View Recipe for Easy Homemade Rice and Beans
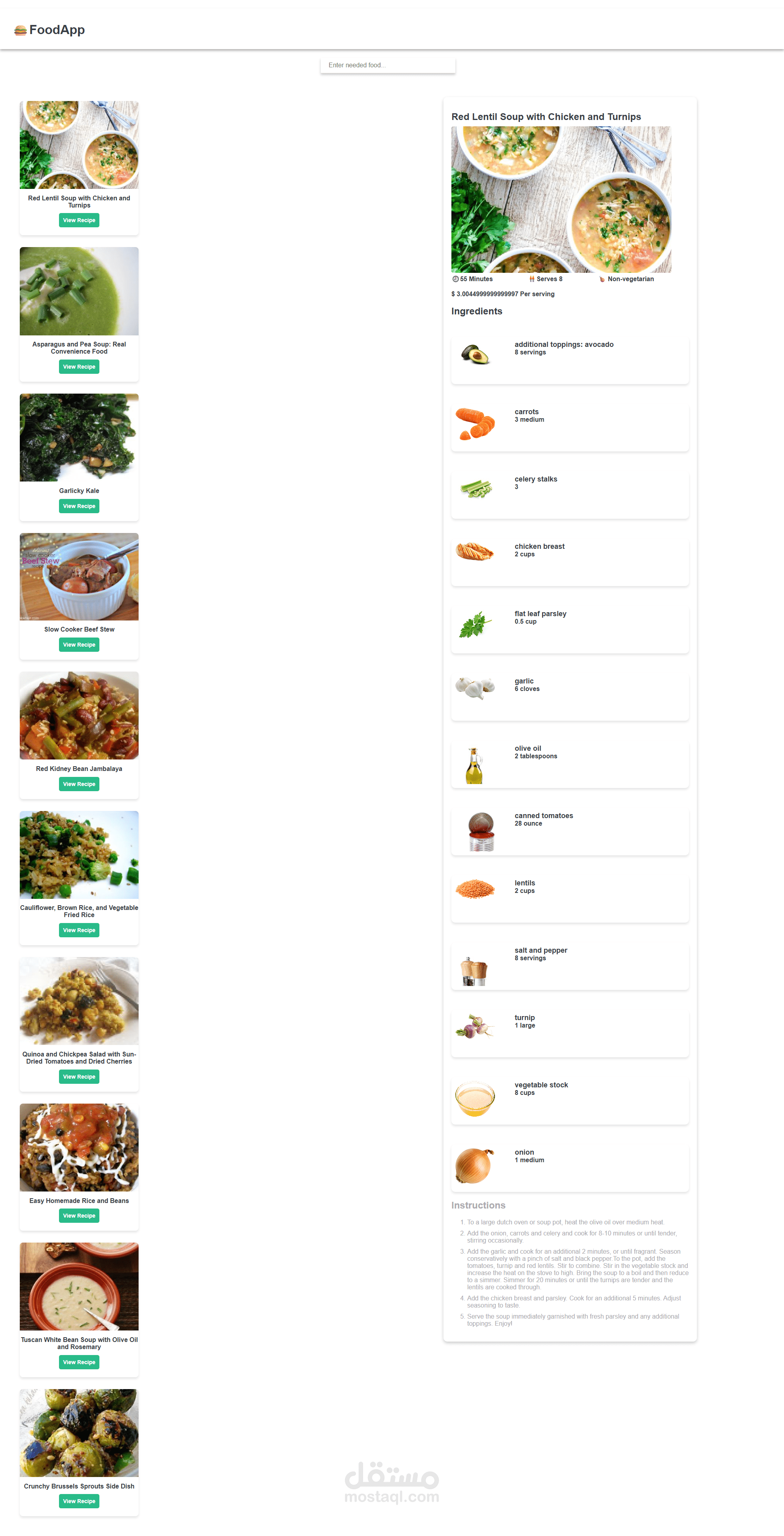The height and width of the screenshot is (1536, 784). pos(79,1216)
